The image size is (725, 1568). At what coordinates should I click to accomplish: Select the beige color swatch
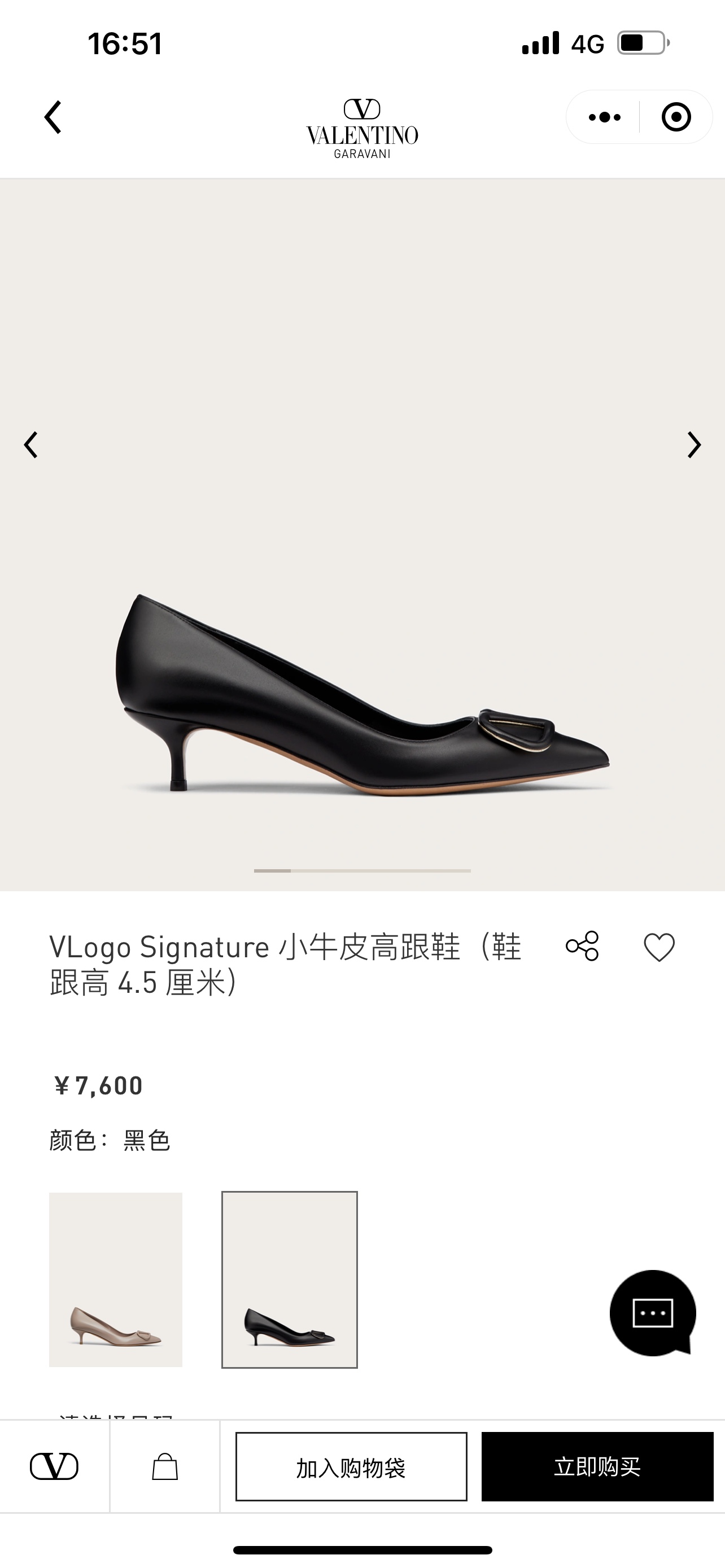pyautogui.click(x=116, y=1280)
